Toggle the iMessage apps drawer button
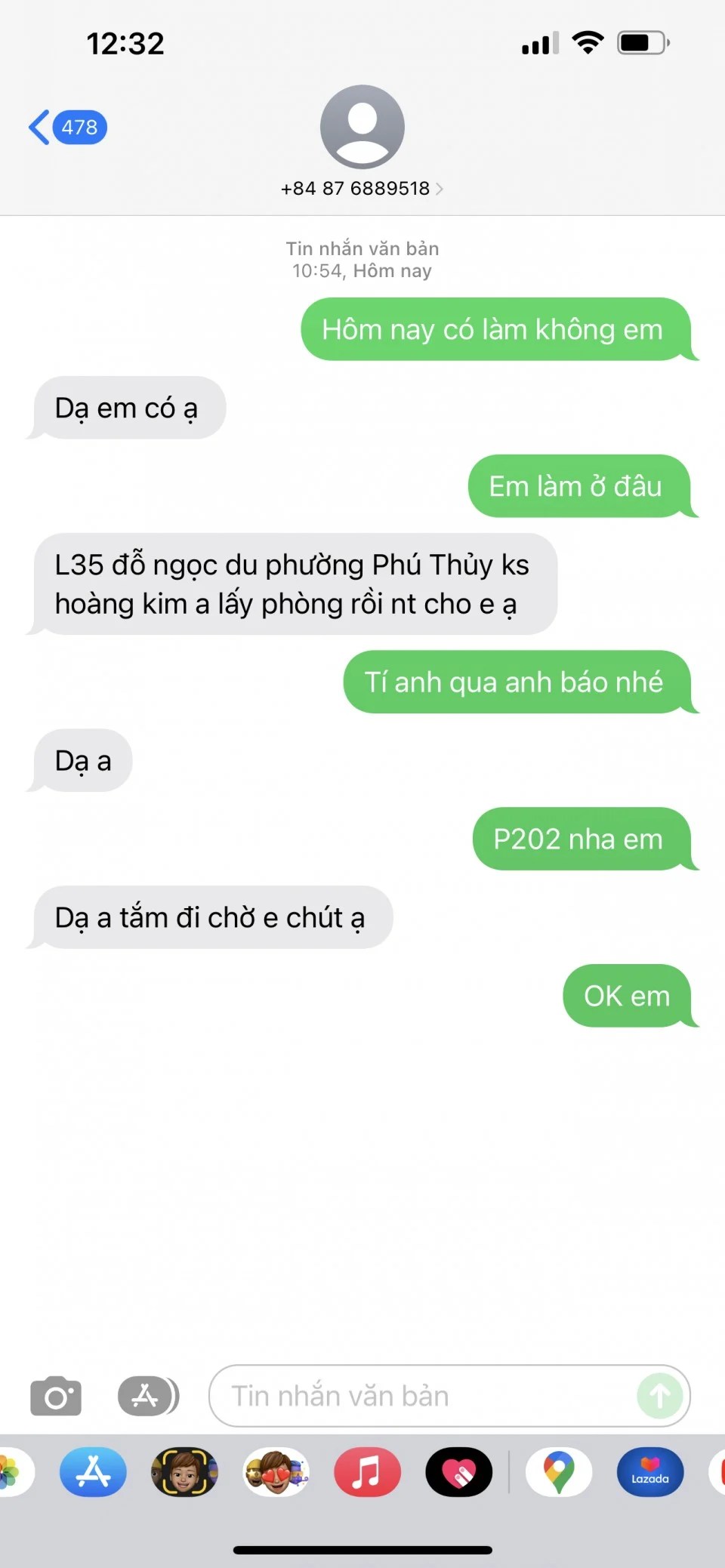The image size is (725, 1568). tap(148, 1396)
